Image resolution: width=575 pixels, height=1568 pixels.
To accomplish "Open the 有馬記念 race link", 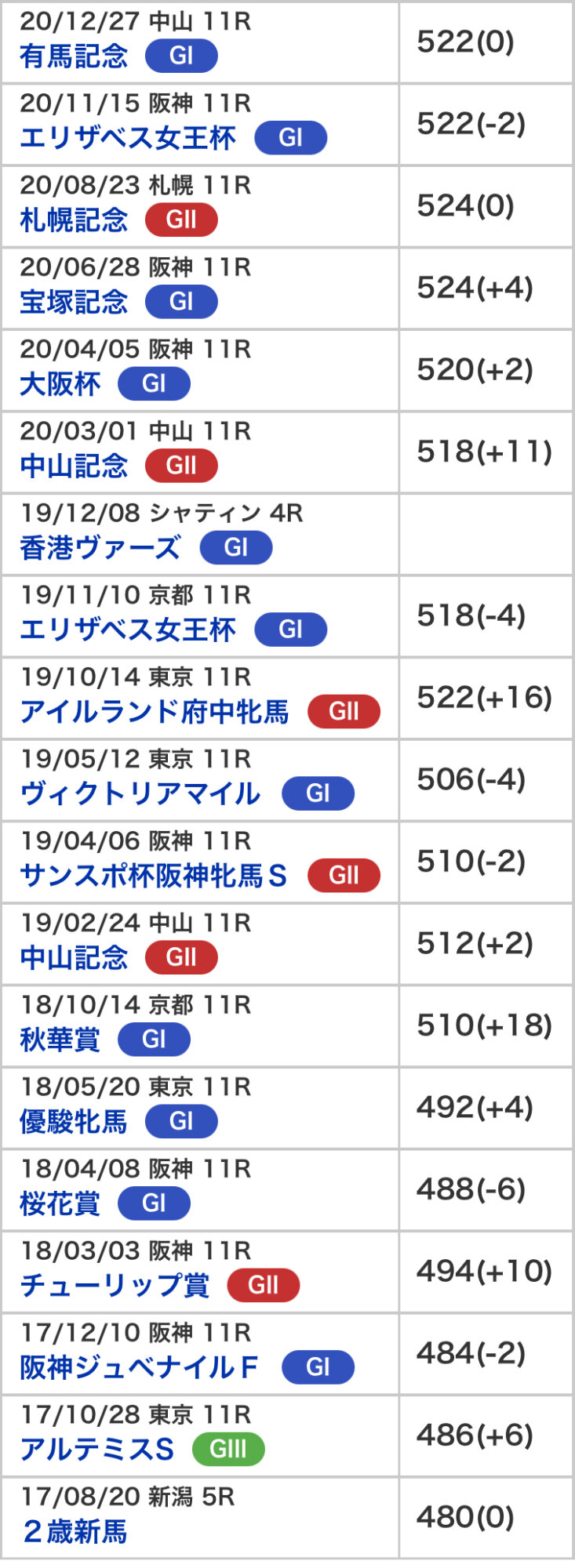I will tap(74, 56).
